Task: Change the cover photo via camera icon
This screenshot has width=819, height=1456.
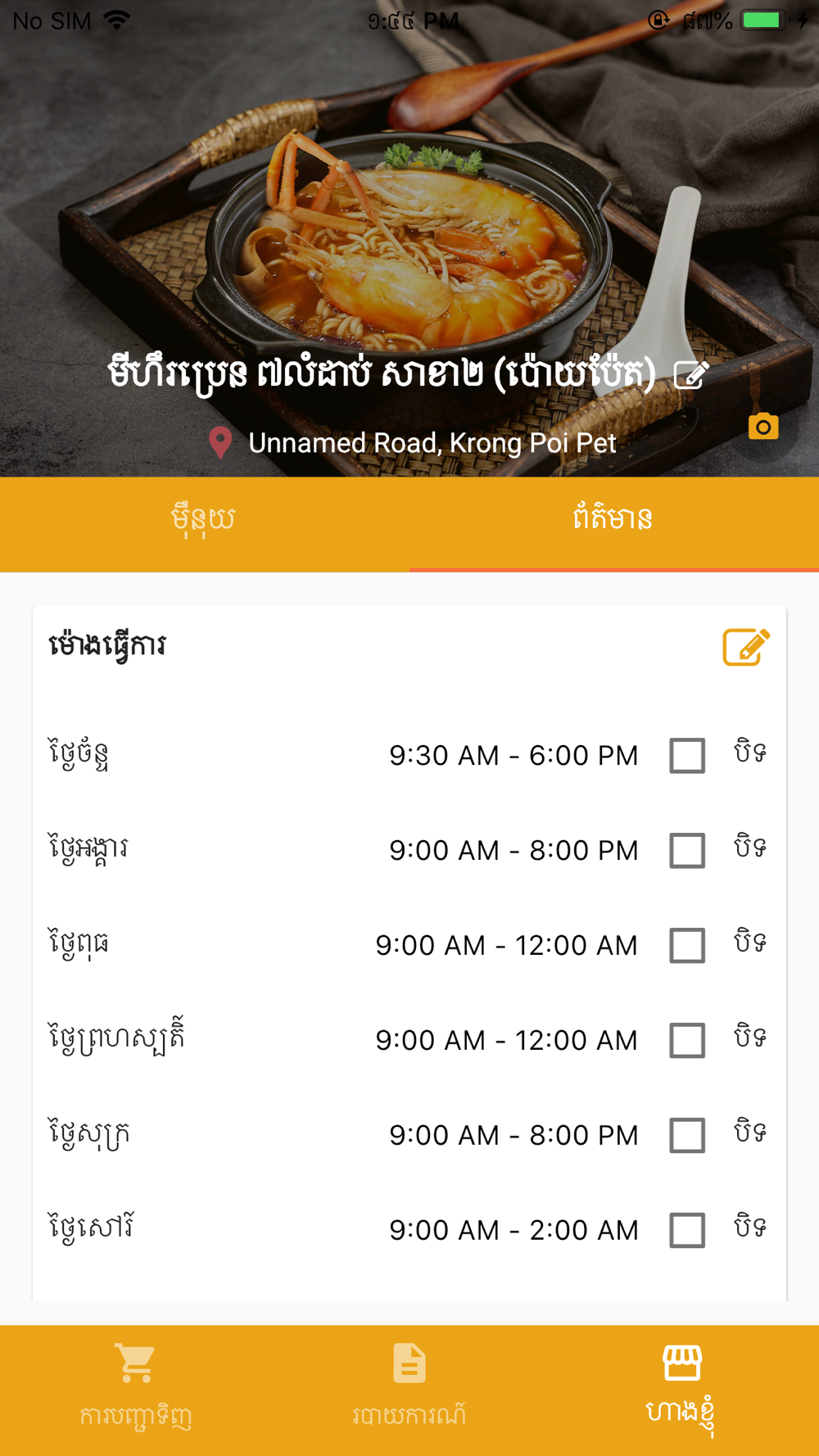Action: (x=763, y=427)
